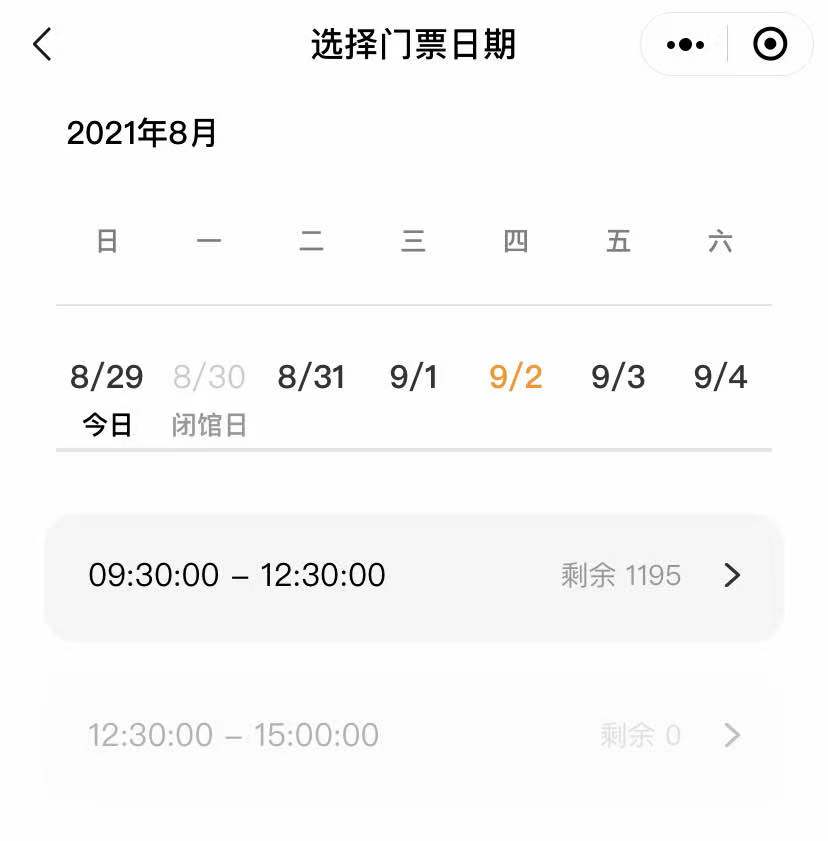This screenshot has width=828, height=841.
Task: Go back from the ticket date page
Action: [42, 45]
